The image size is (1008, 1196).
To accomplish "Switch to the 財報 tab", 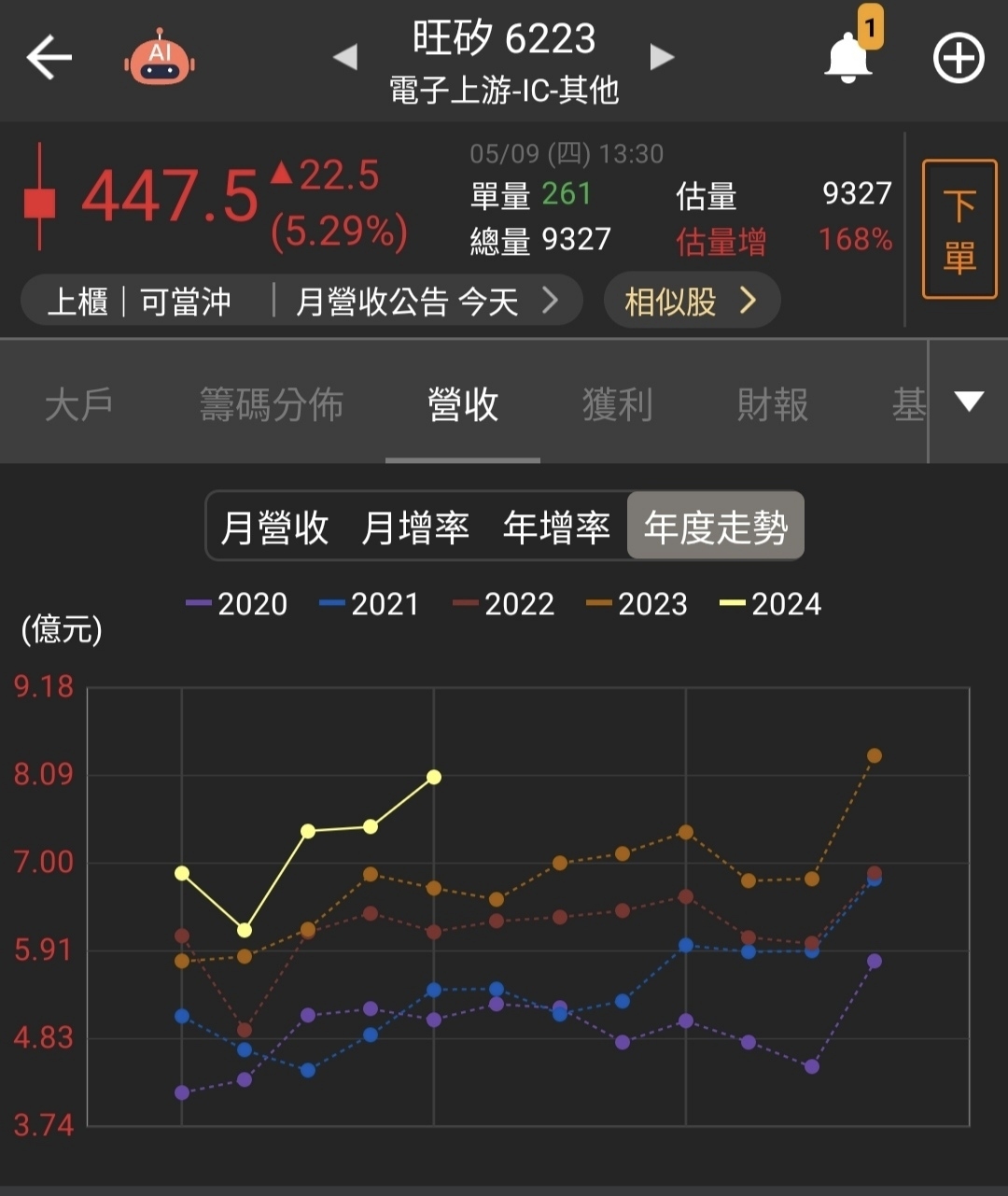I will tap(771, 404).
